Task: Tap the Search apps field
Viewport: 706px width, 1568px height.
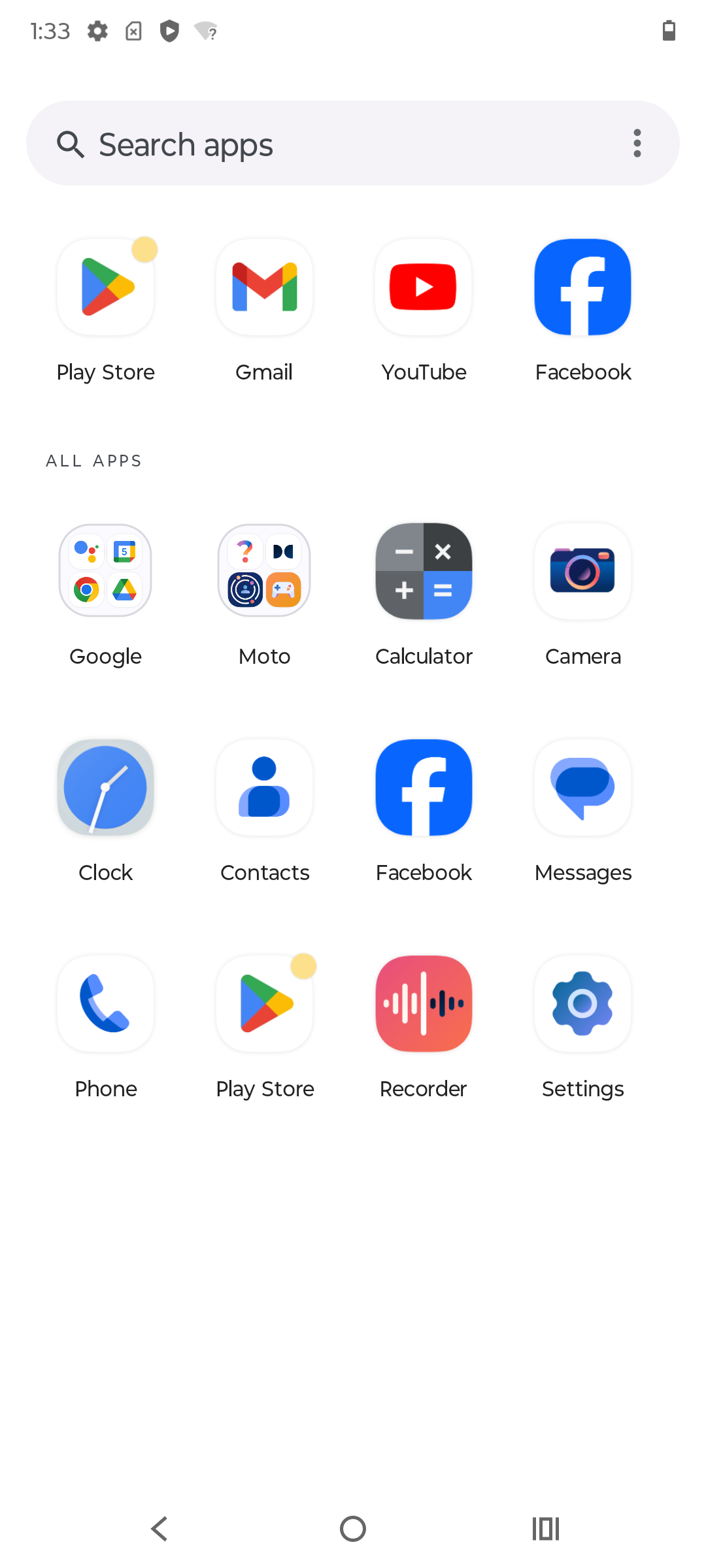Action: click(353, 143)
